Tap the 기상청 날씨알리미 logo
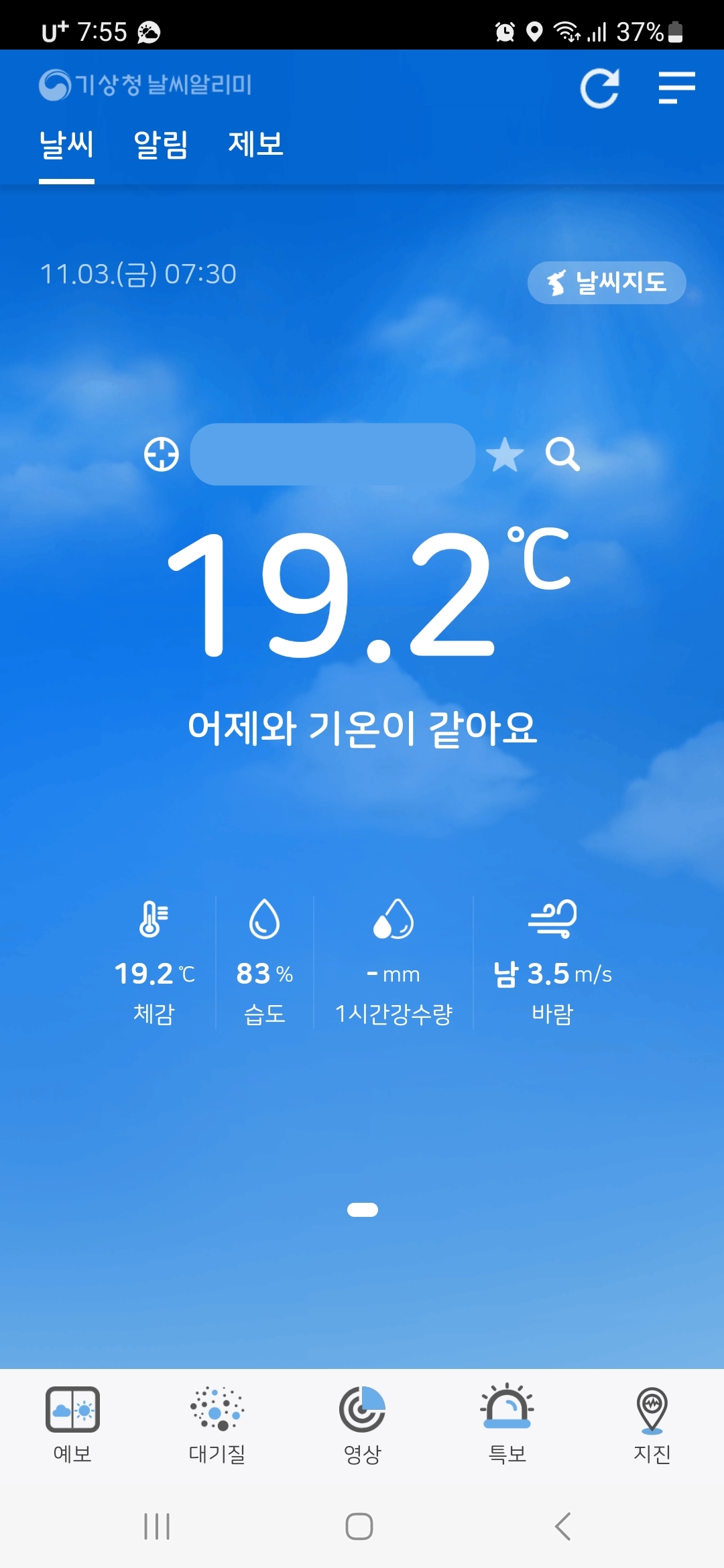The image size is (724, 1568). click(x=147, y=85)
